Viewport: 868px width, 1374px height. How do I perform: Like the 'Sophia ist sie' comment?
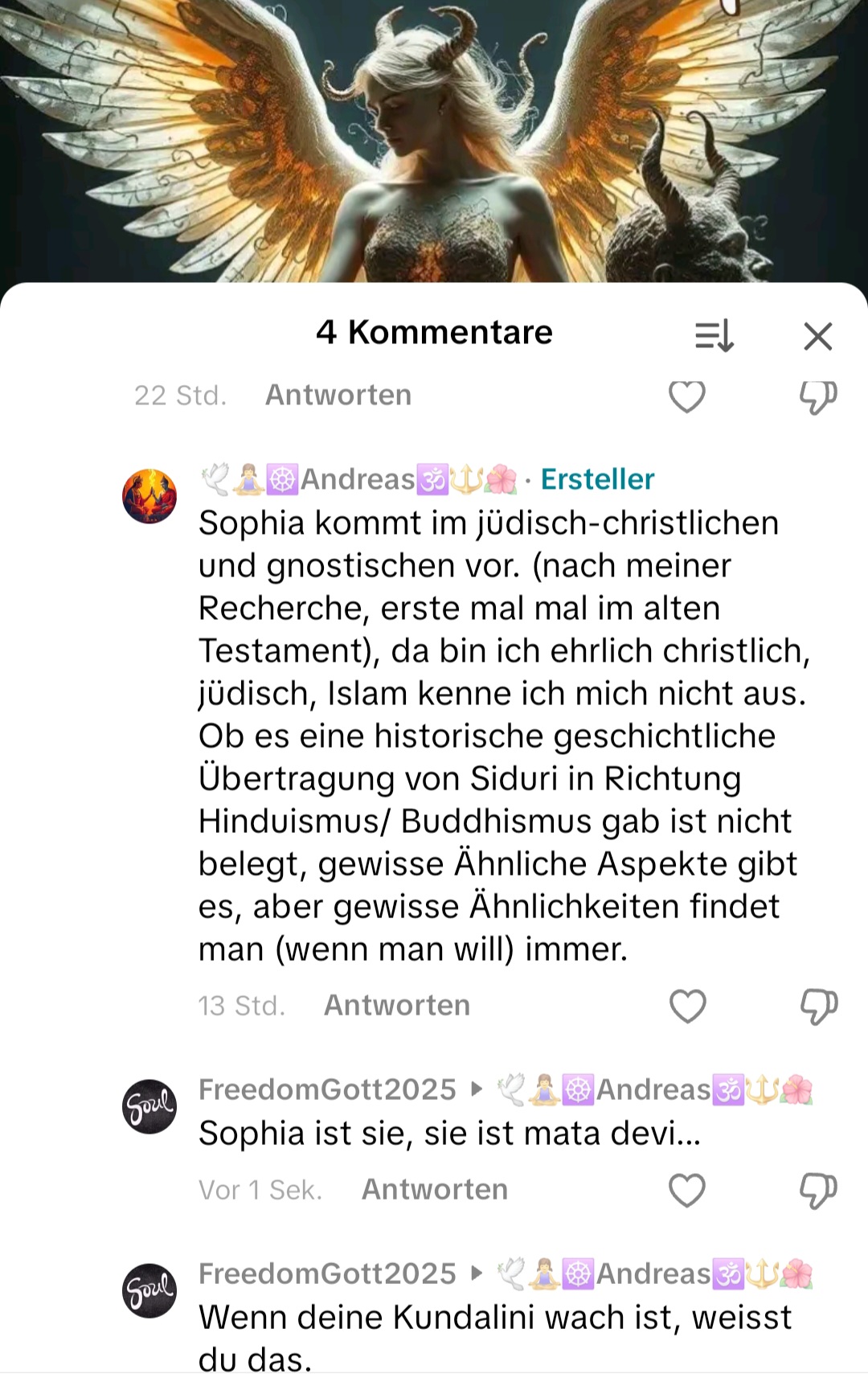click(687, 1190)
